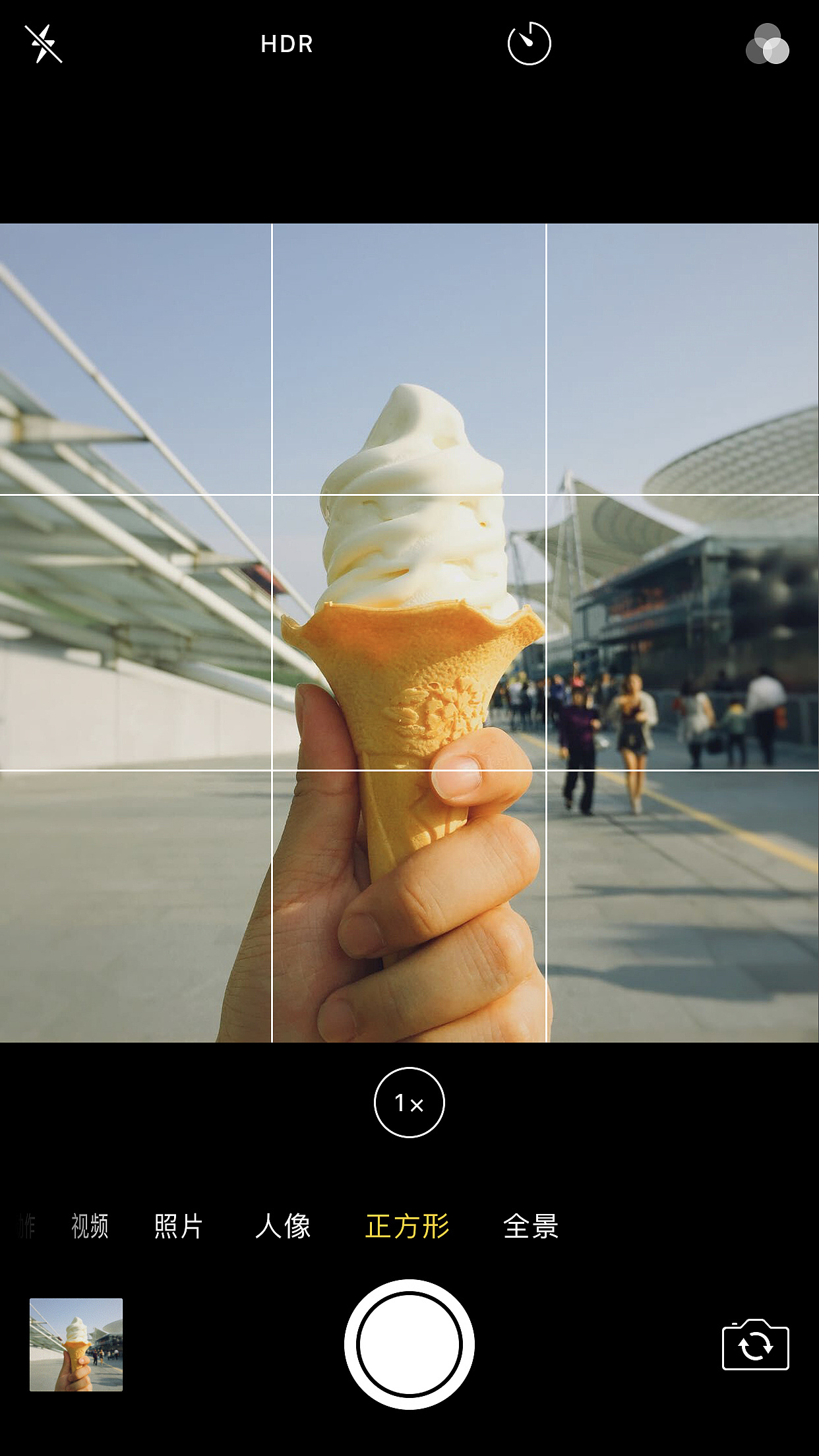Select the 正方形 square mode

tap(408, 1227)
